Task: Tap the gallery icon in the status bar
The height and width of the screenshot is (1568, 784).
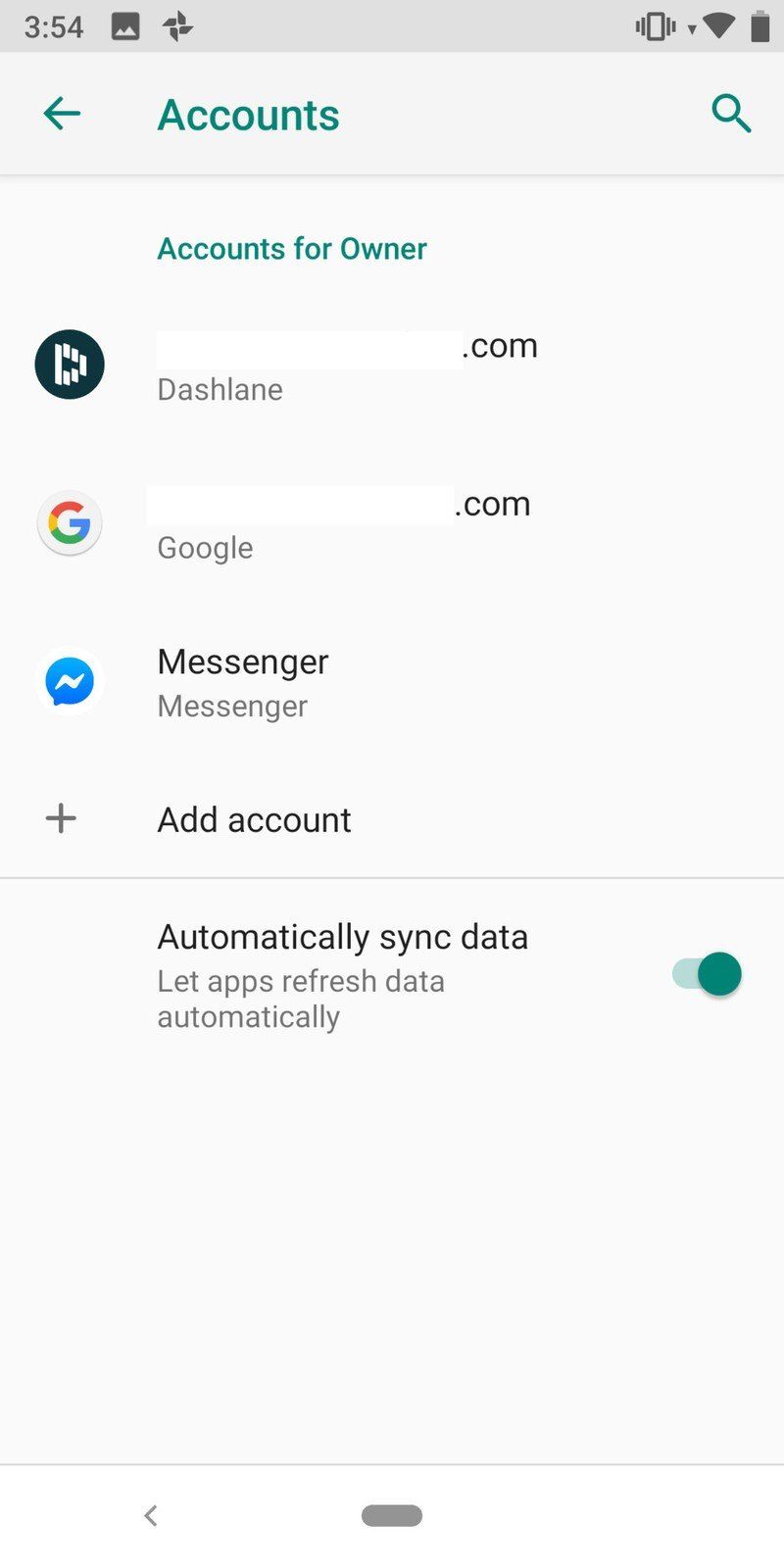Action: click(x=124, y=26)
